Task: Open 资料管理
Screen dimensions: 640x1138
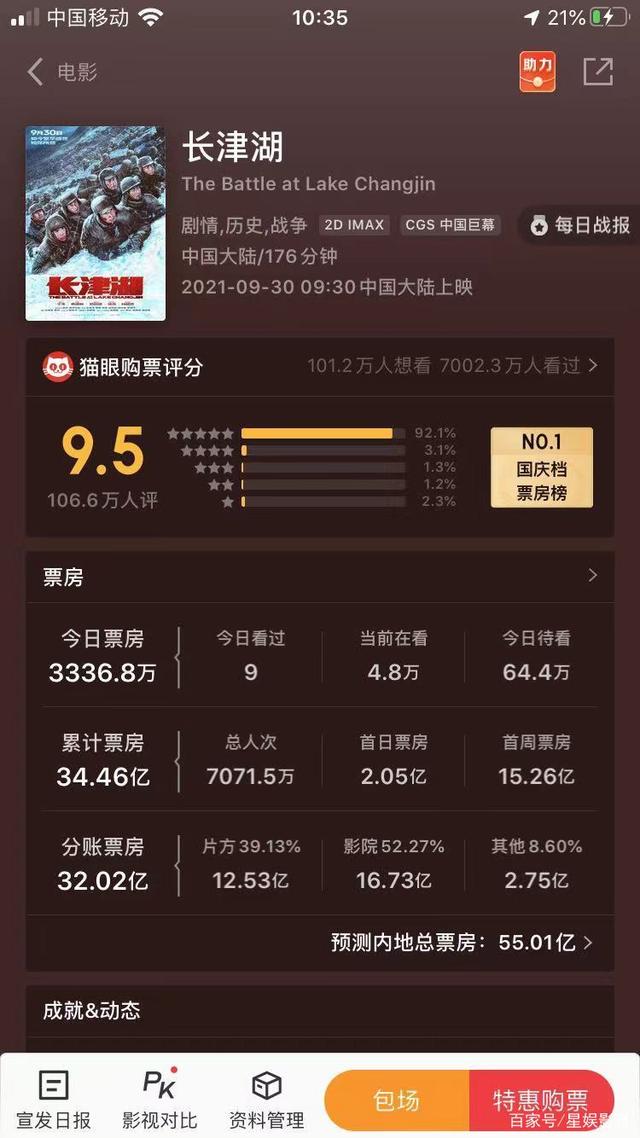Action: 266,1098
